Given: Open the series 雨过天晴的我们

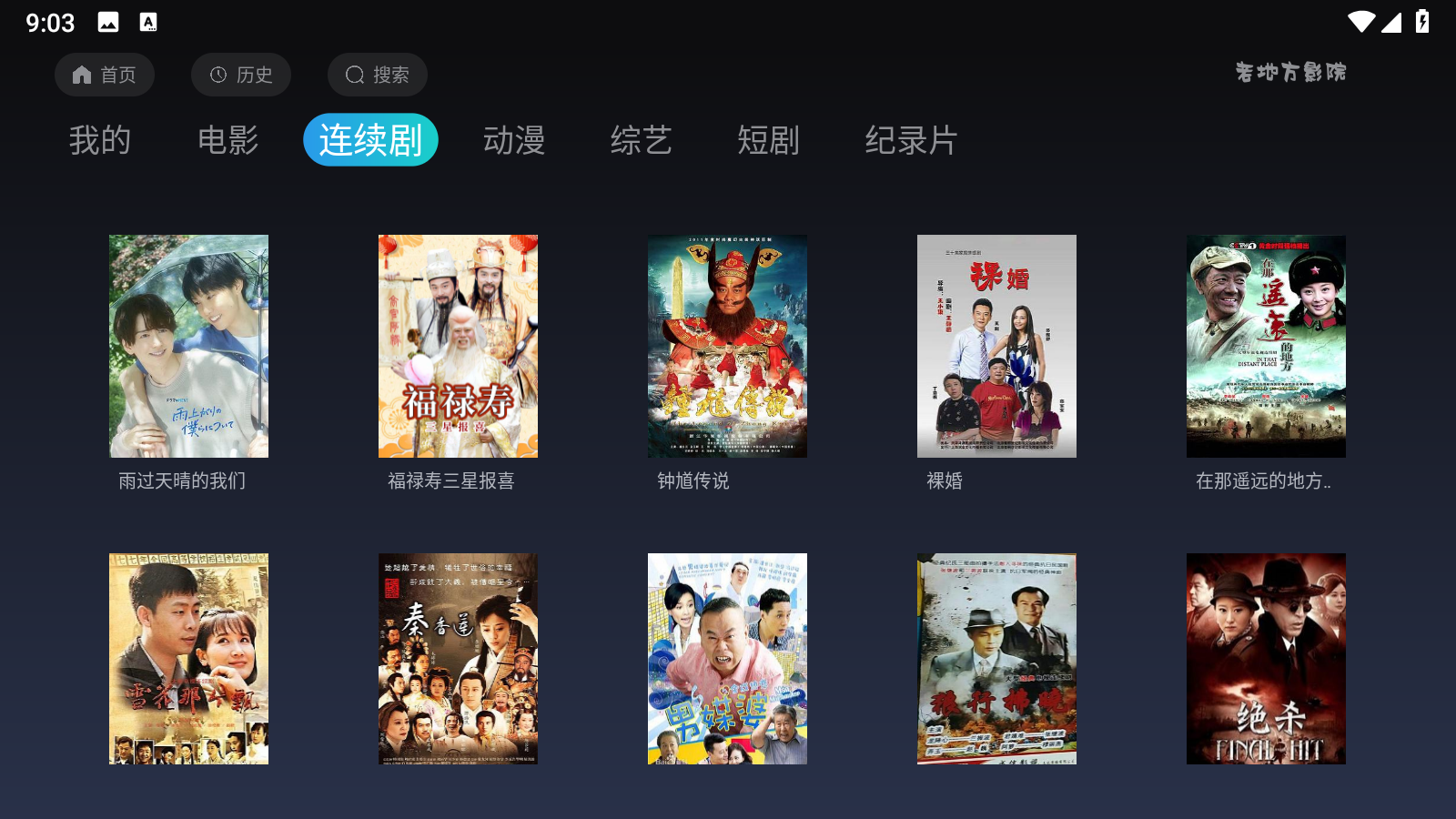Looking at the screenshot, I should (188, 347).
